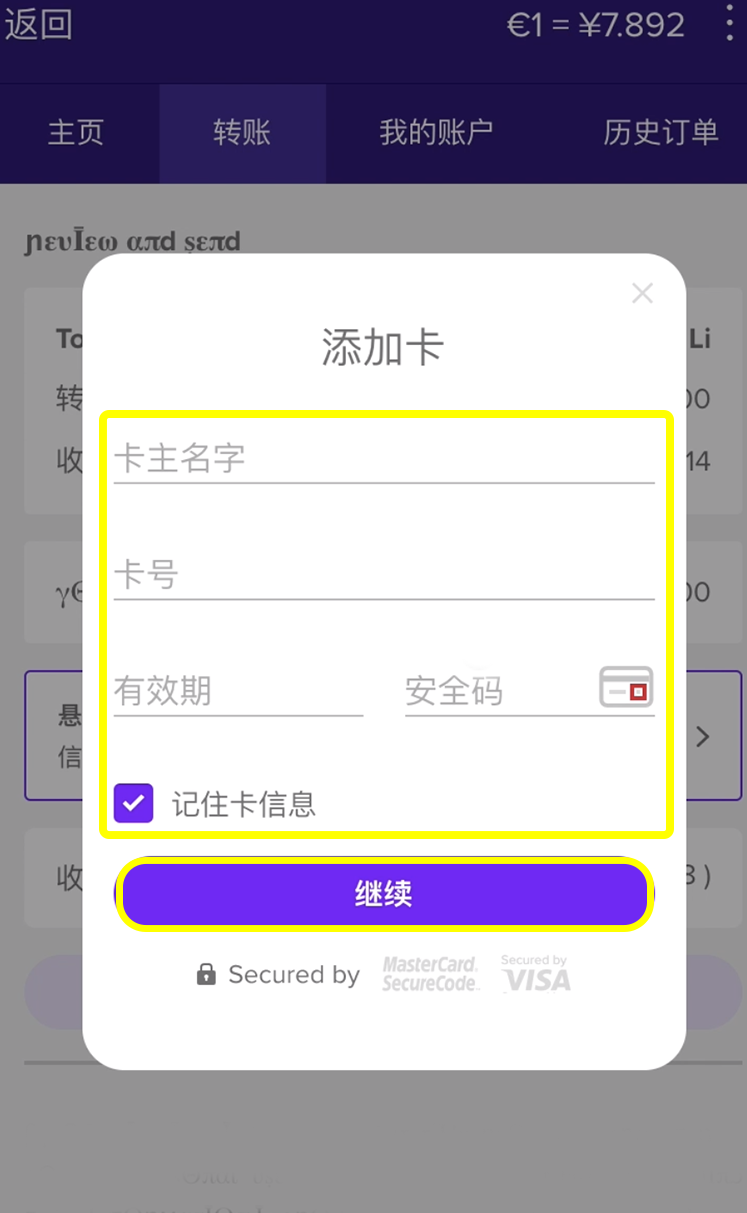Switch to the 转账 tab

click(242, 133)
